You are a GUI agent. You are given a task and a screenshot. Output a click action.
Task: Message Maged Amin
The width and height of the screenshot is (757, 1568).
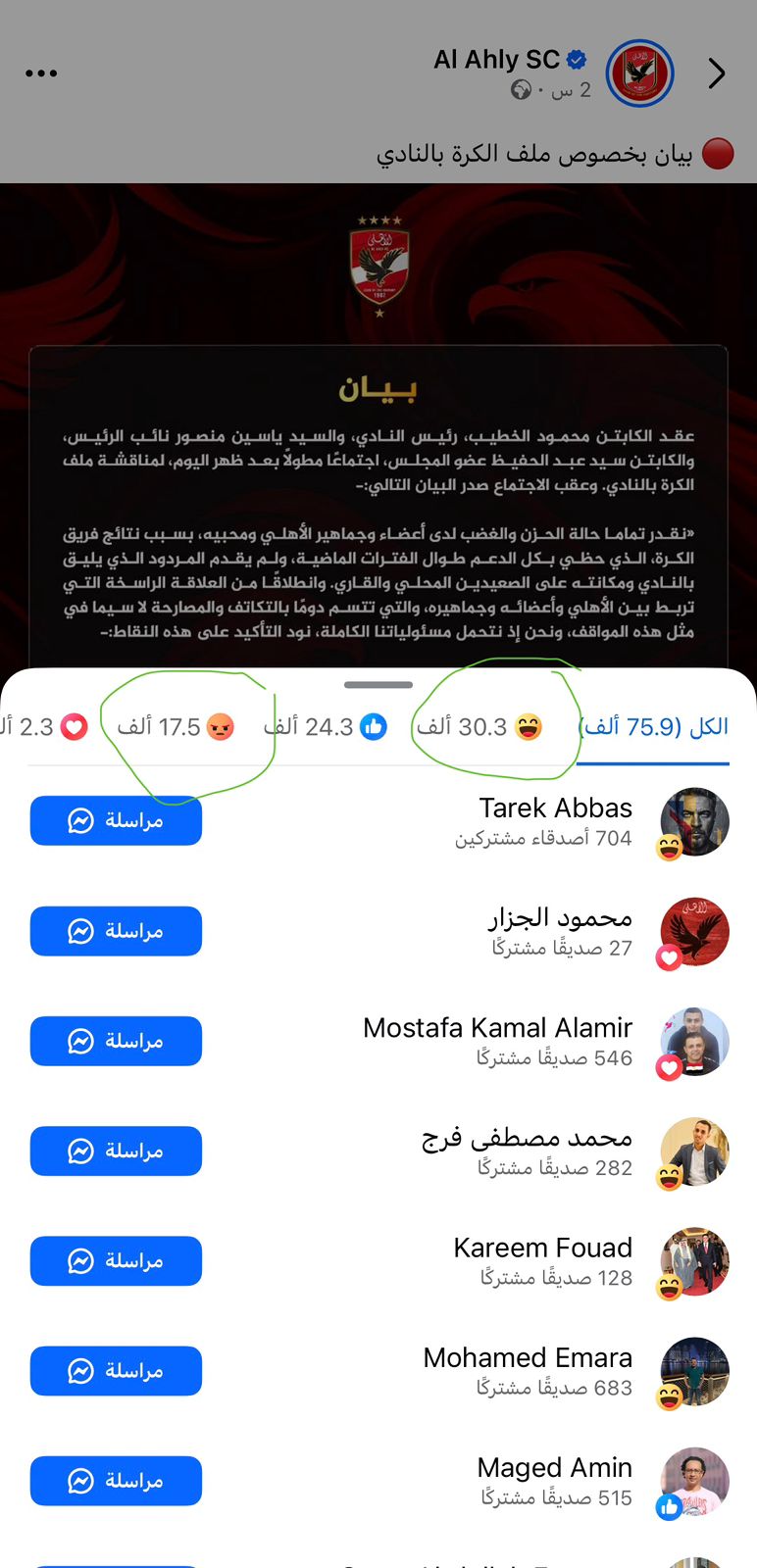(x=116, y=1481)
